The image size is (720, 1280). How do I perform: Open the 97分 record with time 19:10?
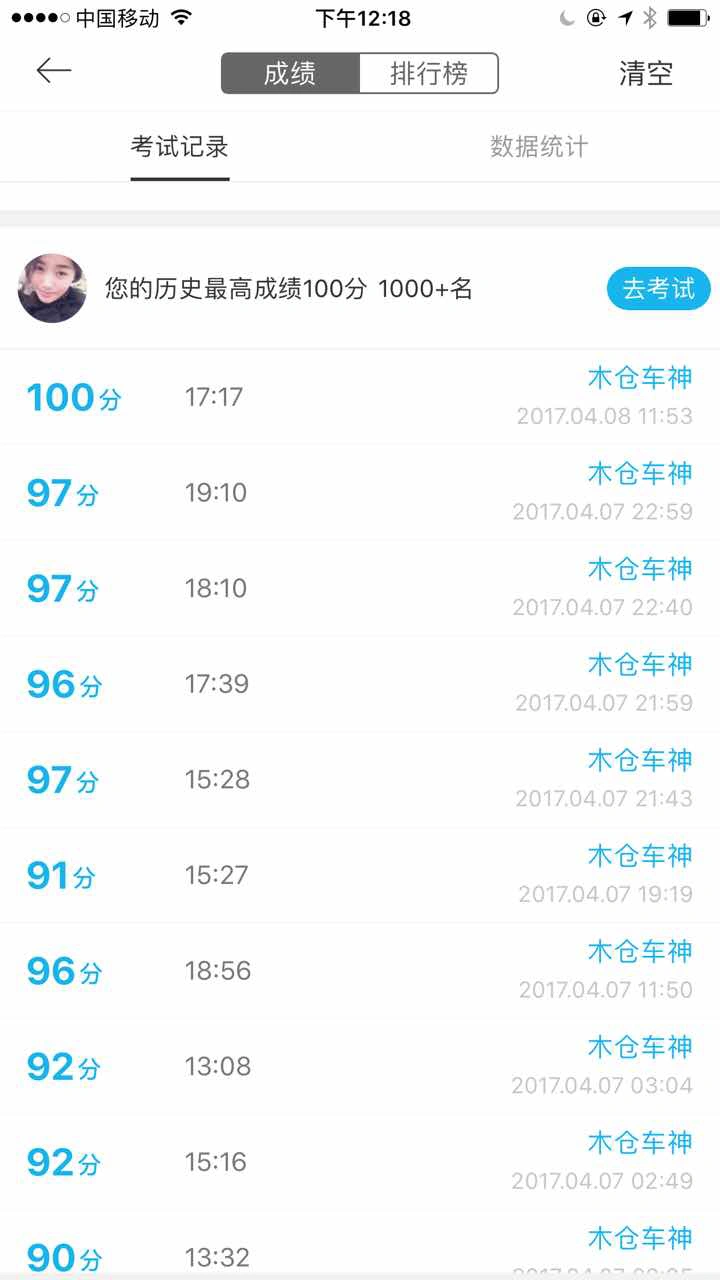pyautogui.click(x=360, y=493)
